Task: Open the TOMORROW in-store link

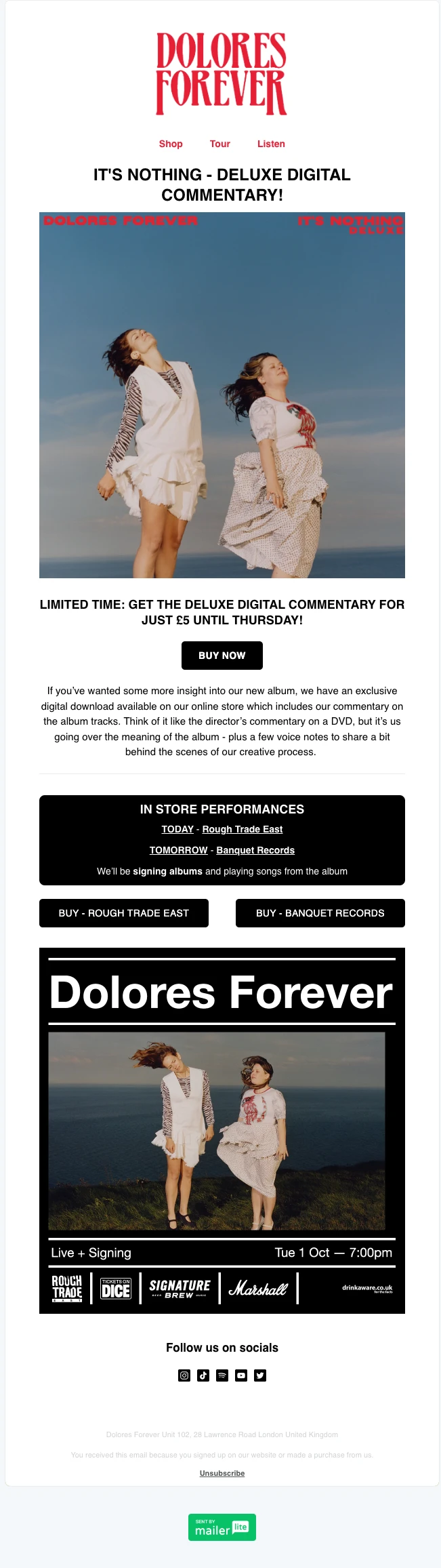Action: point(179,850)
